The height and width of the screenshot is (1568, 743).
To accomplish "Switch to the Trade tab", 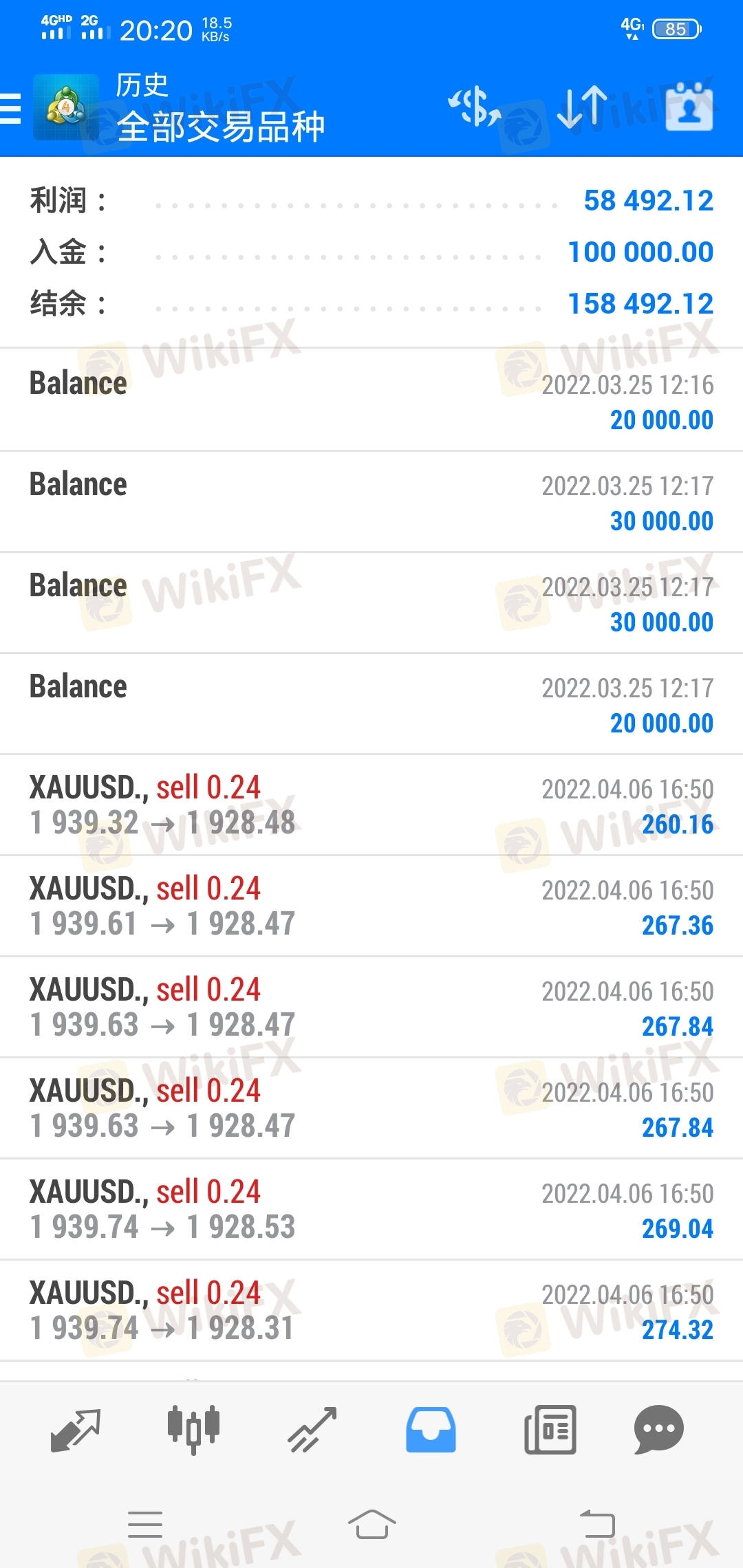I will click(x=312, y=1430).
